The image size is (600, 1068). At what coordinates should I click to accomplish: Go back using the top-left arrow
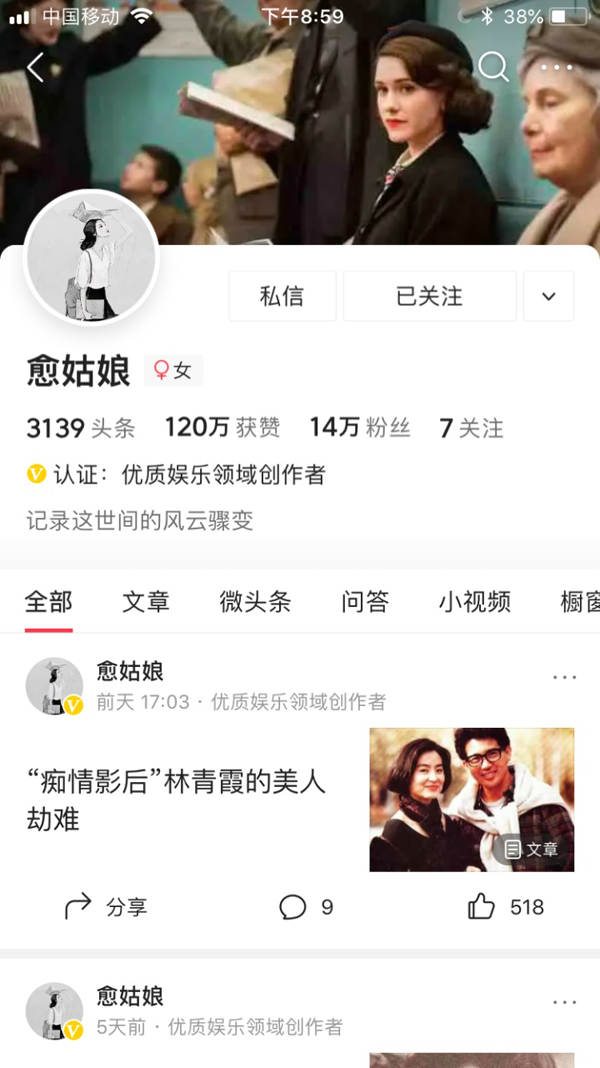[x=36, y=67]
